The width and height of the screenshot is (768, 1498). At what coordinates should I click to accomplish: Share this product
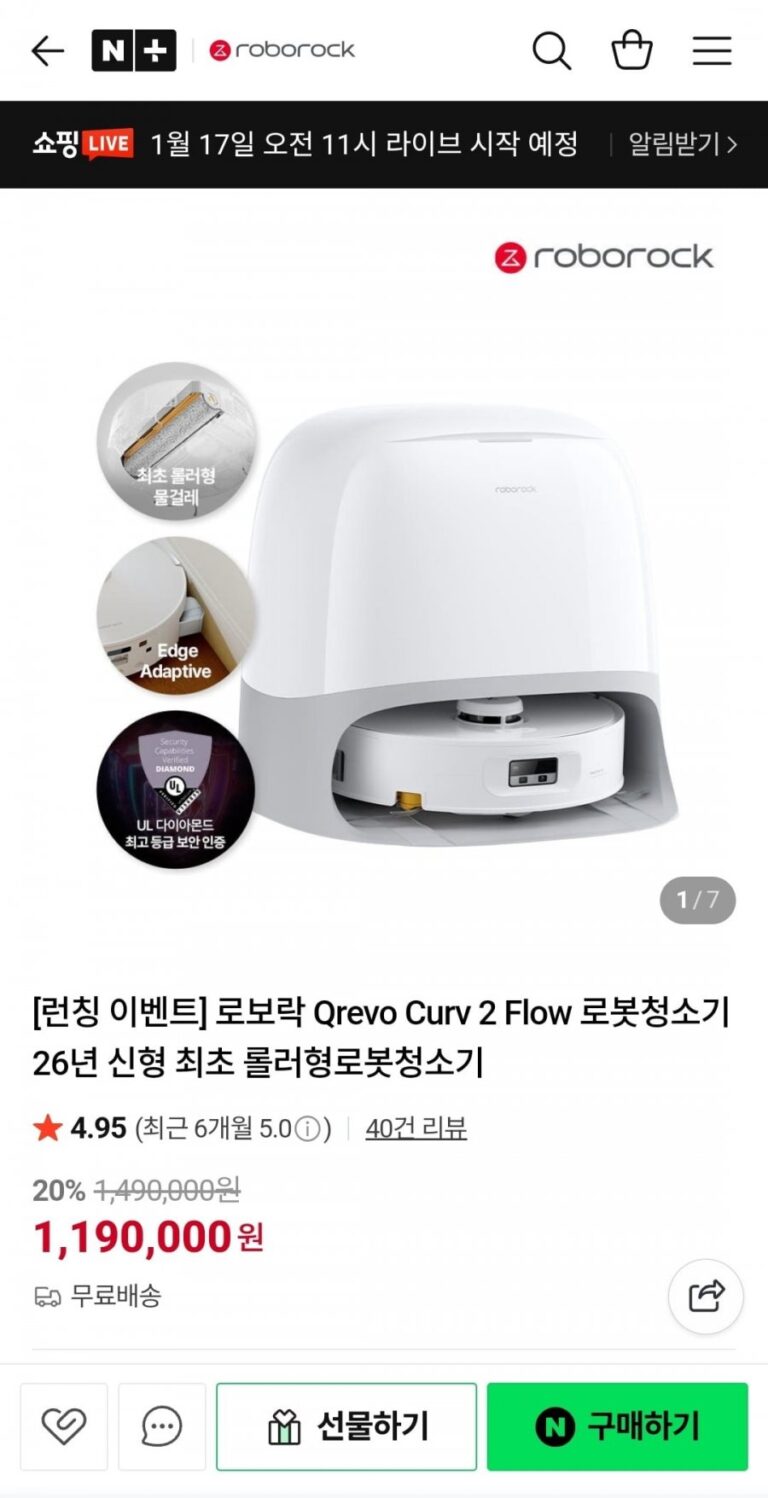click(706, 1296)
